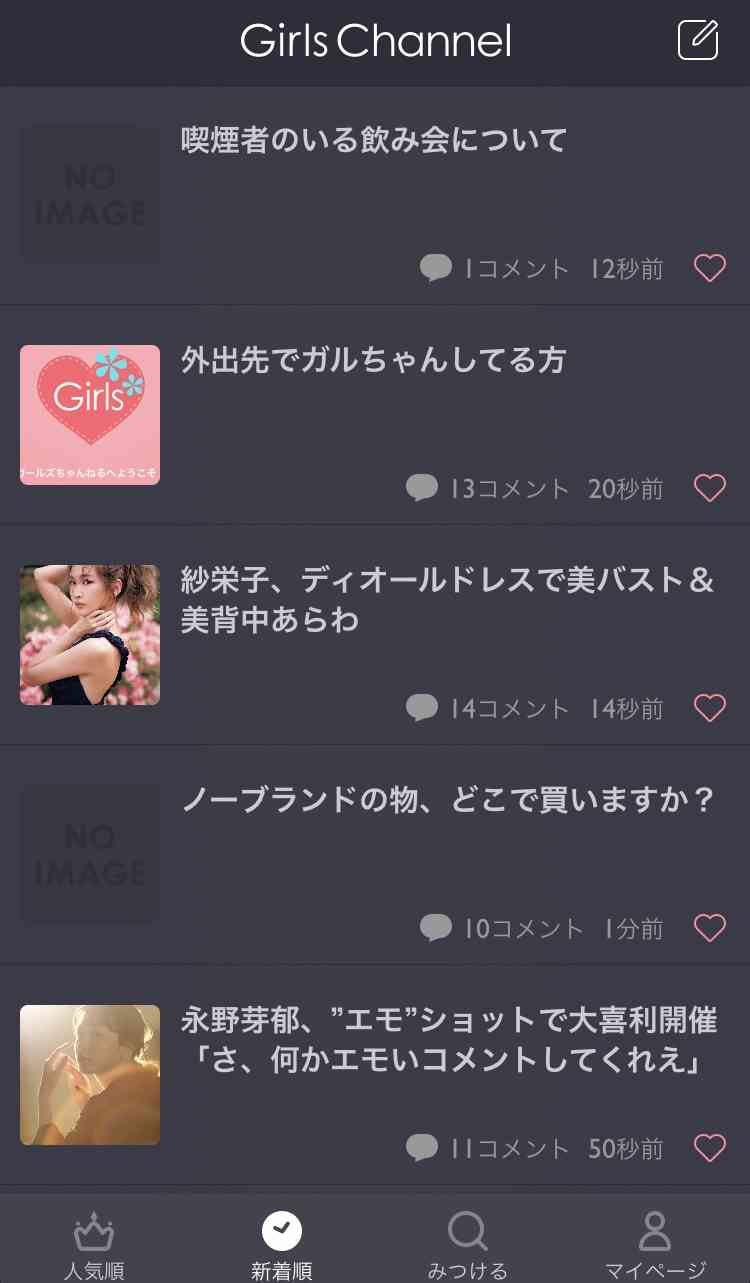Tap the heart on 外出先でガルちゃんしてる方

coord(710,488)
